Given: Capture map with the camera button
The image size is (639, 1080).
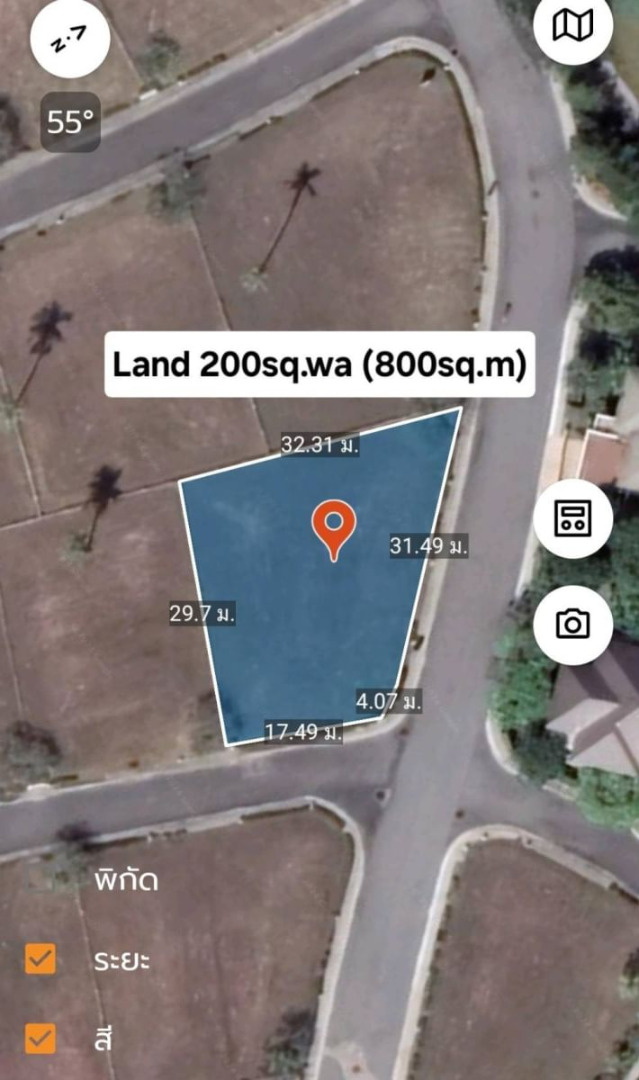Looking at the screenshot, I should pos(573,625).
